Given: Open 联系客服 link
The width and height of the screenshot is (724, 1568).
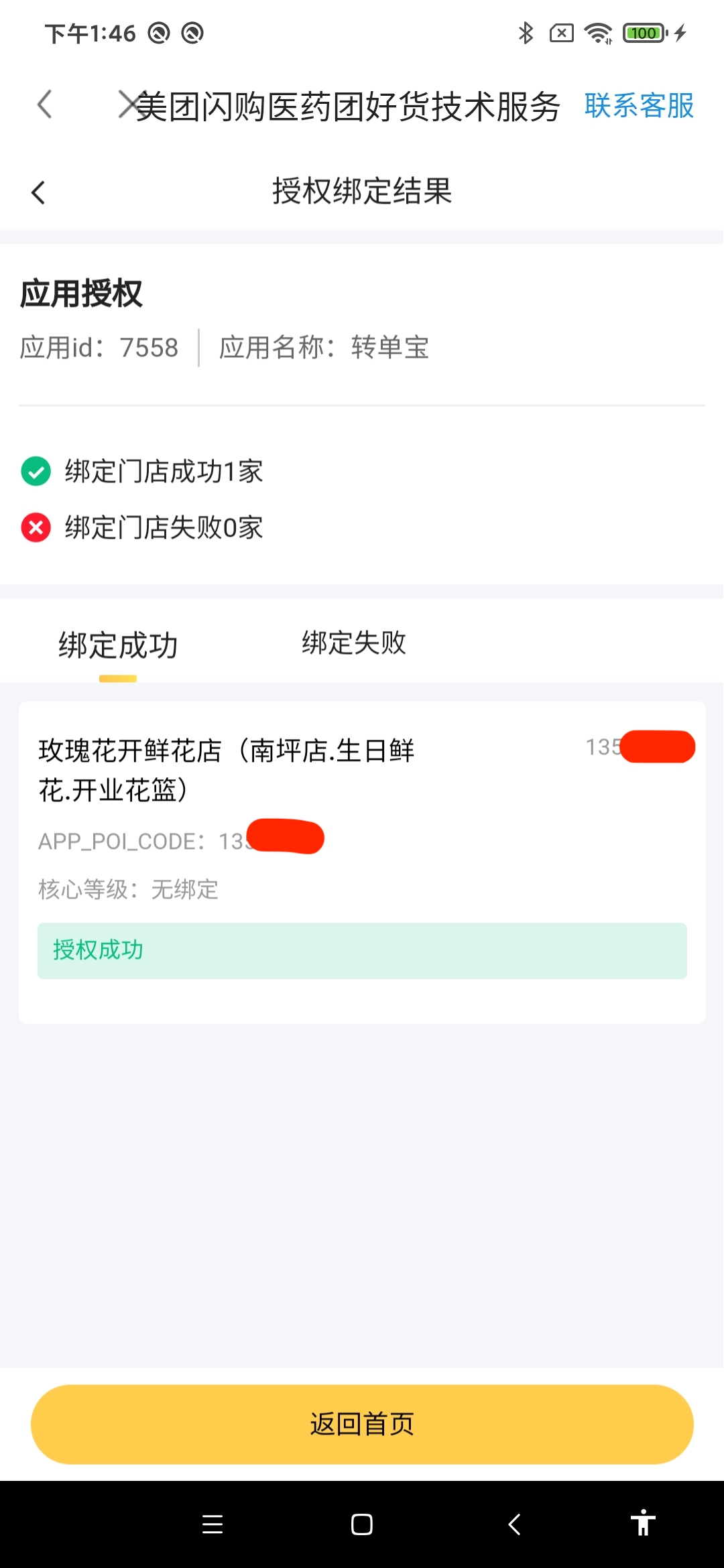Looking at the screenshot, I should tap(639, 106).
